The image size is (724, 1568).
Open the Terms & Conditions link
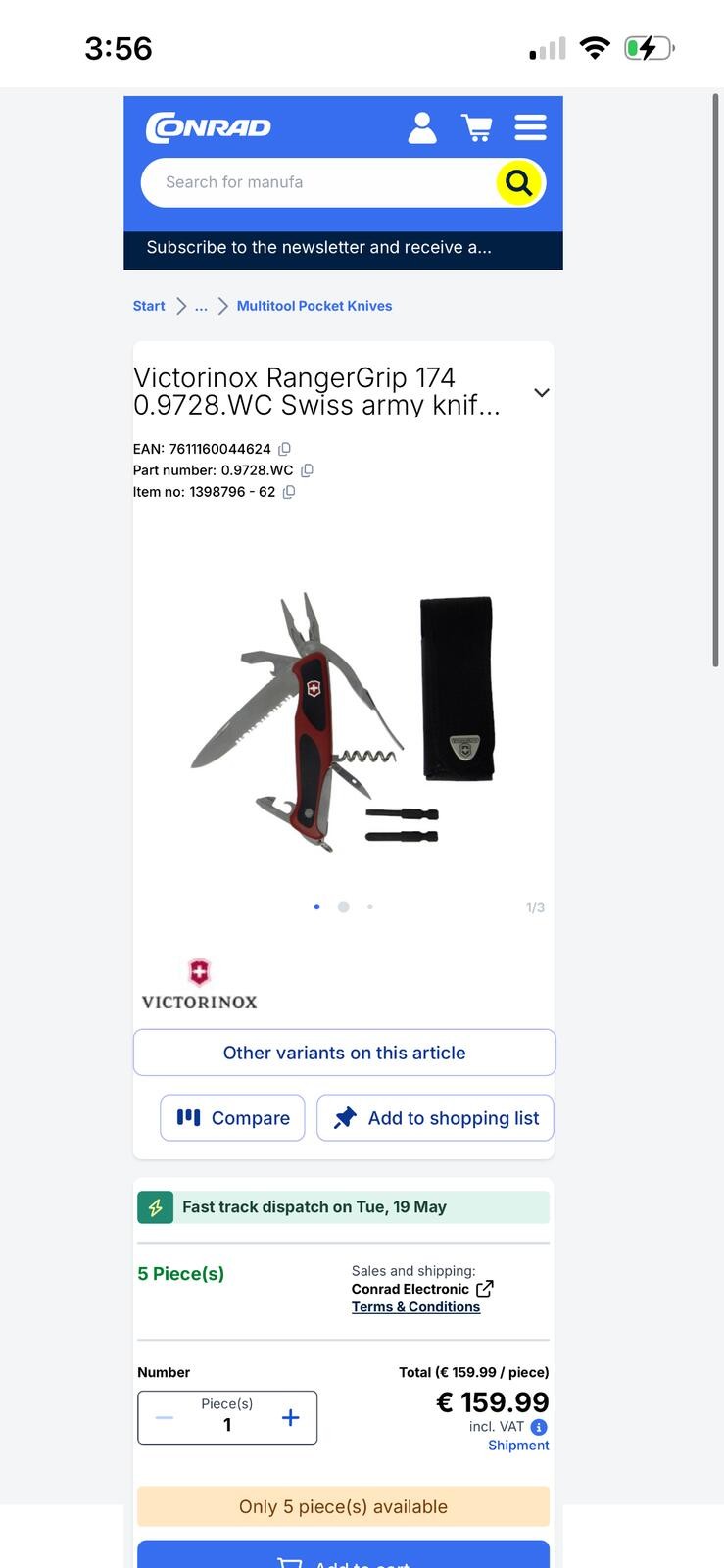click(x=415, y=1307)
